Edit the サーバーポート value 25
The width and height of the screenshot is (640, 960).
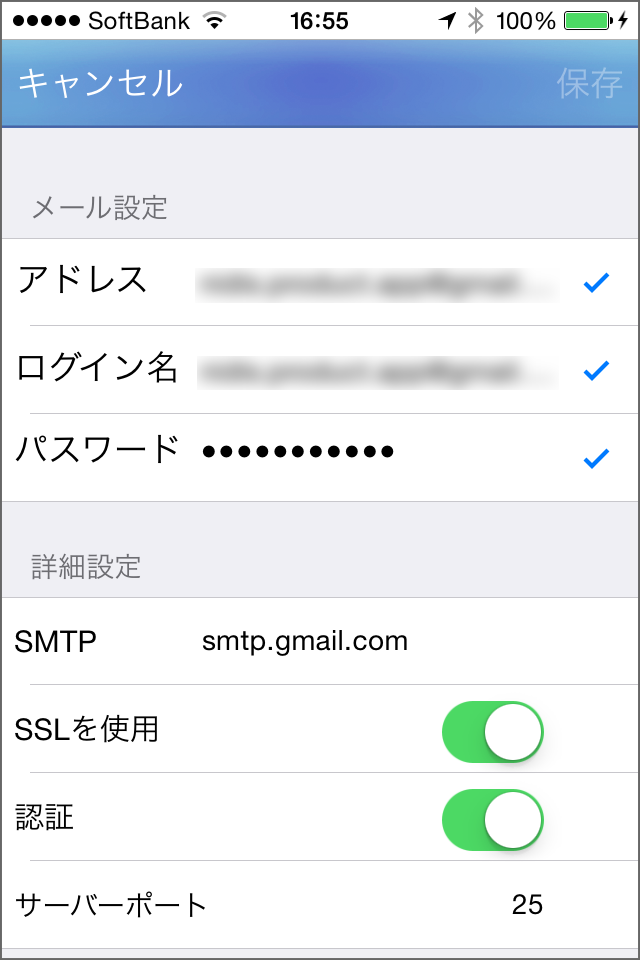point(527,905)
